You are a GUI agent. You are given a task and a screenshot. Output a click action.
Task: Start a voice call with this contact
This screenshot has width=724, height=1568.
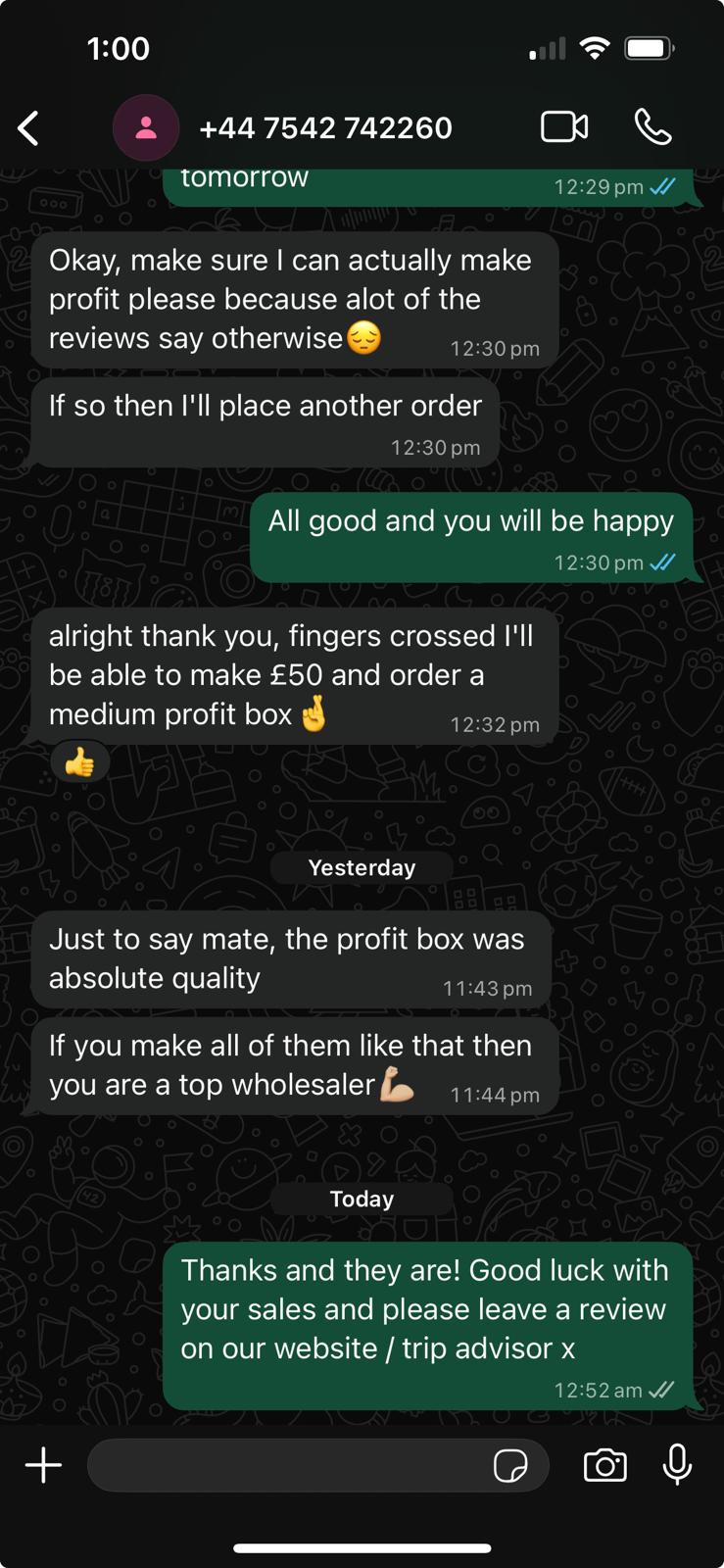click(652, 127)
